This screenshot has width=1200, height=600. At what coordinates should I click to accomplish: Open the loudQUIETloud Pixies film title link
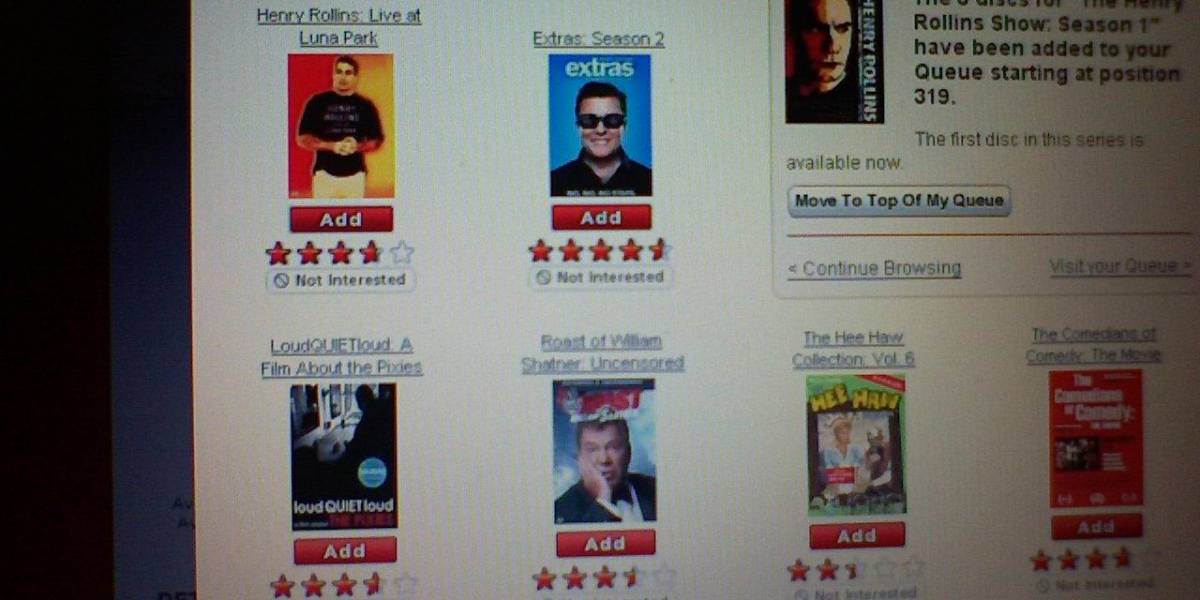click(341, 356)
